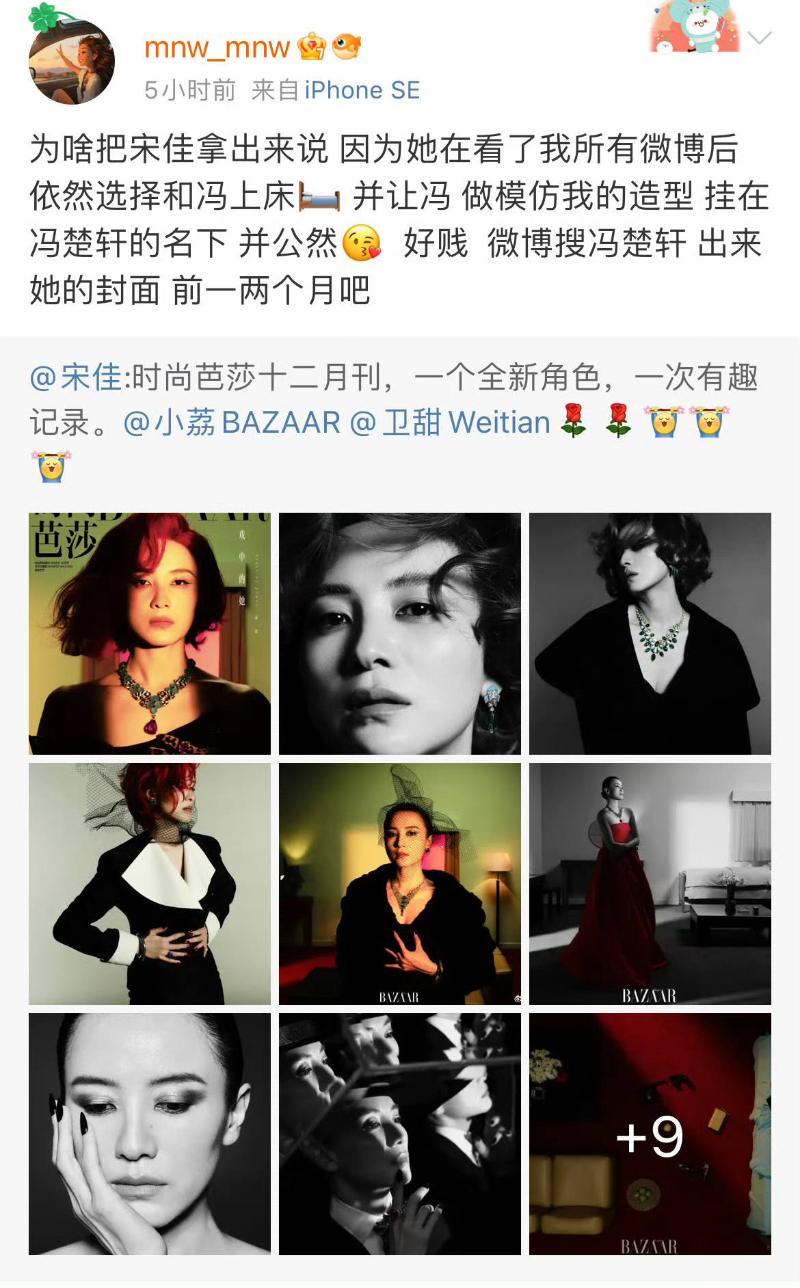View the mirrored reflections black-and-white photo
800x1288 pixels.
[x=400, y=1134]
